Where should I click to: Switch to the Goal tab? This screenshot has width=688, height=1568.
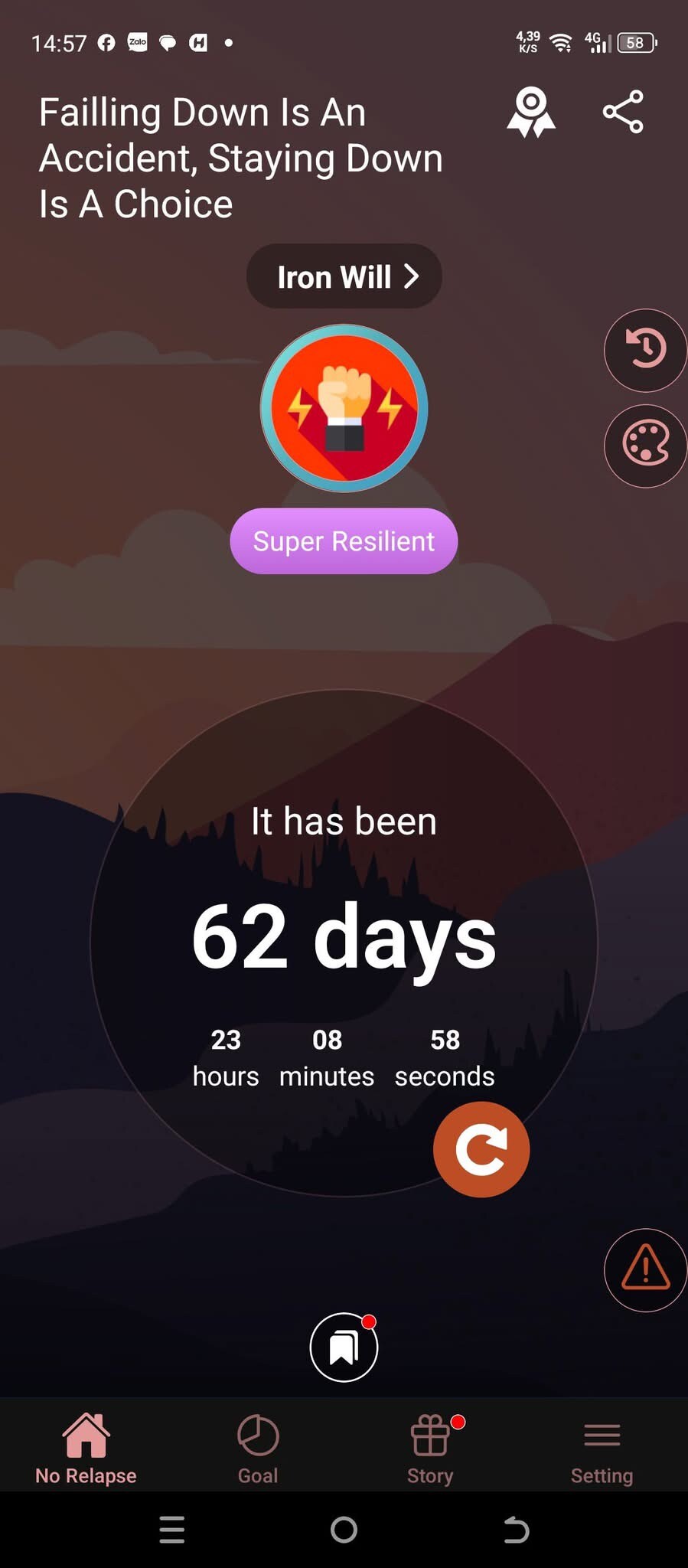pyautogui.click(x=258, y=1448)
